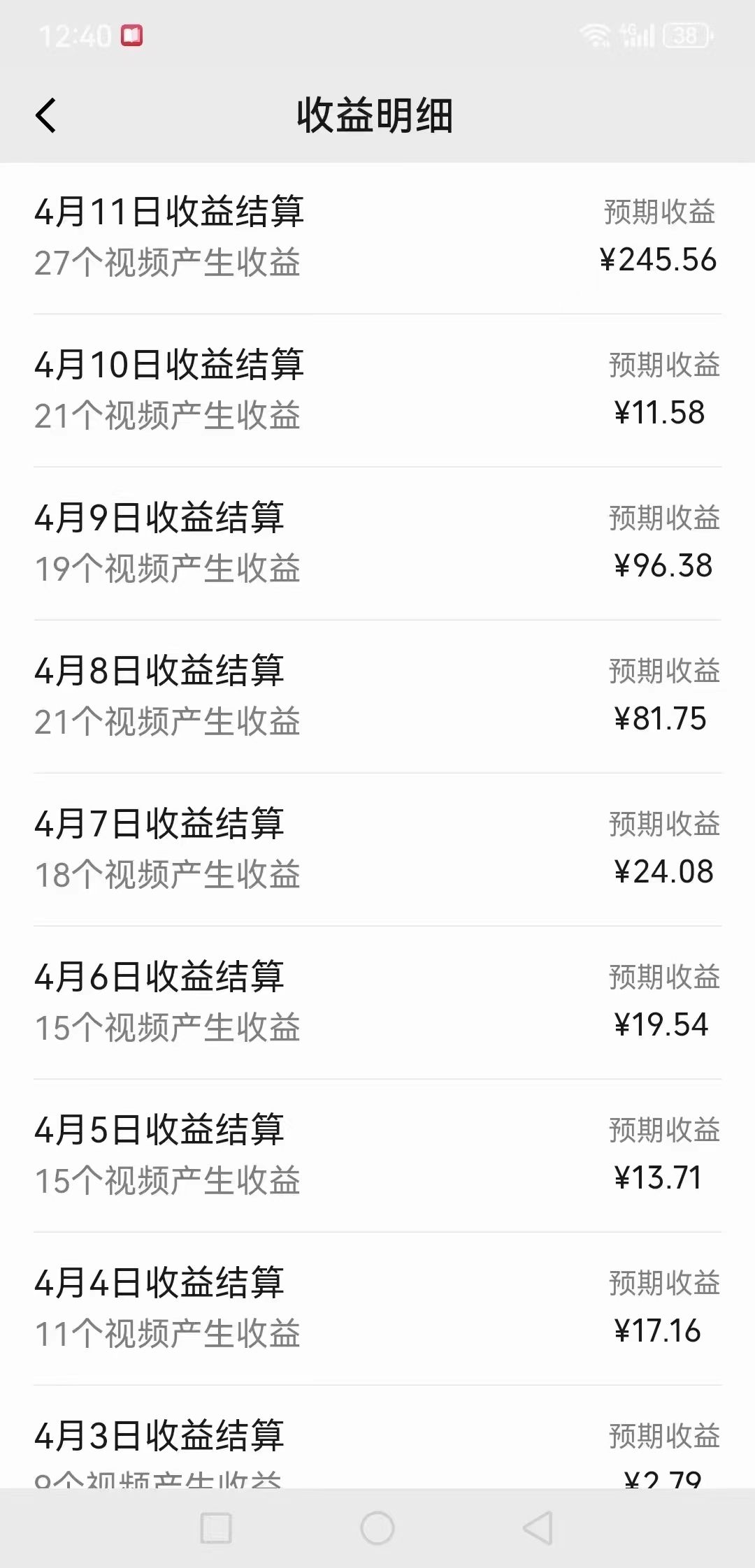Tap 预期收益 label on April 7 row
This screenshot has width=755, height=1568.
point(661,826)
